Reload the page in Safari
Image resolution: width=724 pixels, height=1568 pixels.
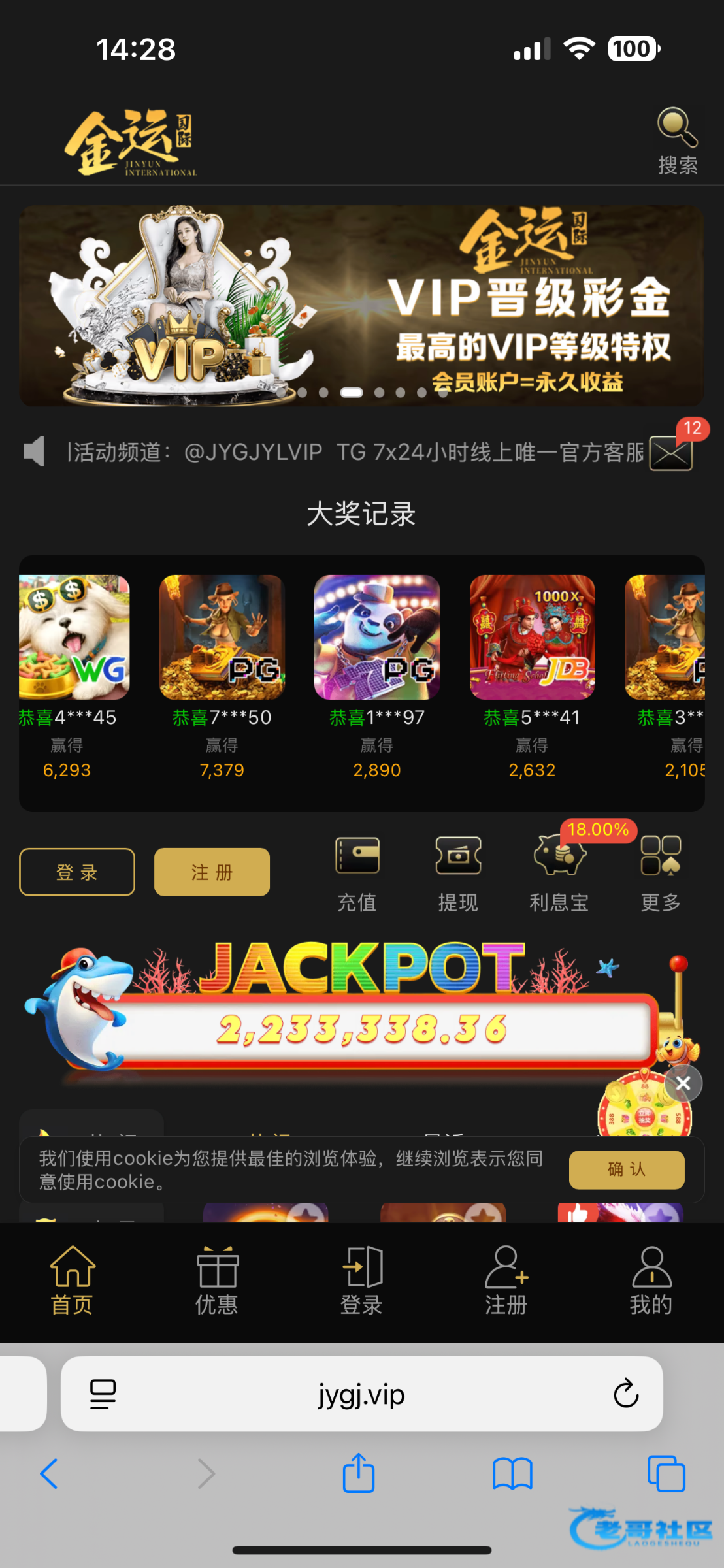tap(625, 1394)
